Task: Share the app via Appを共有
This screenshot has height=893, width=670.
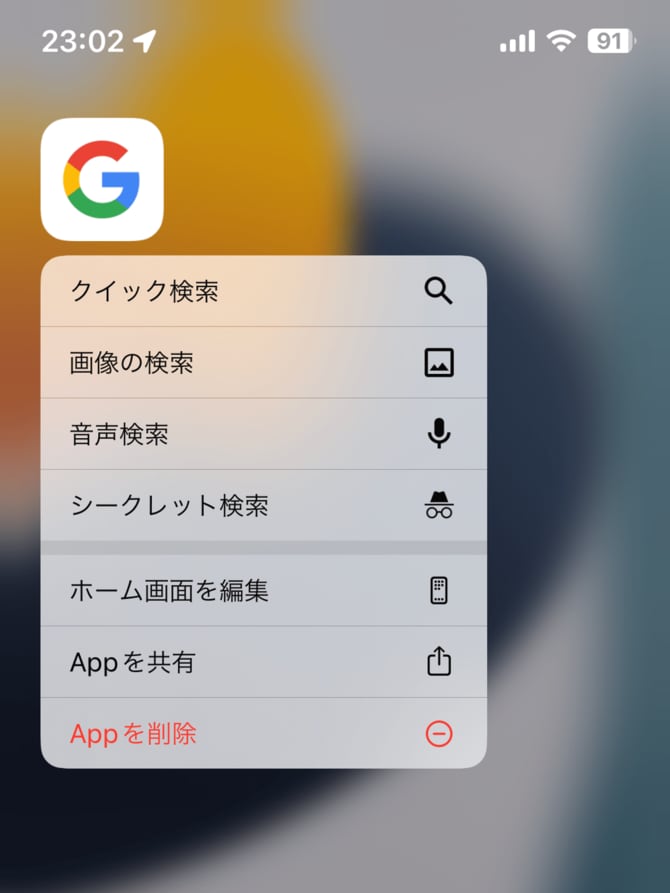Action: pos(263,662)
